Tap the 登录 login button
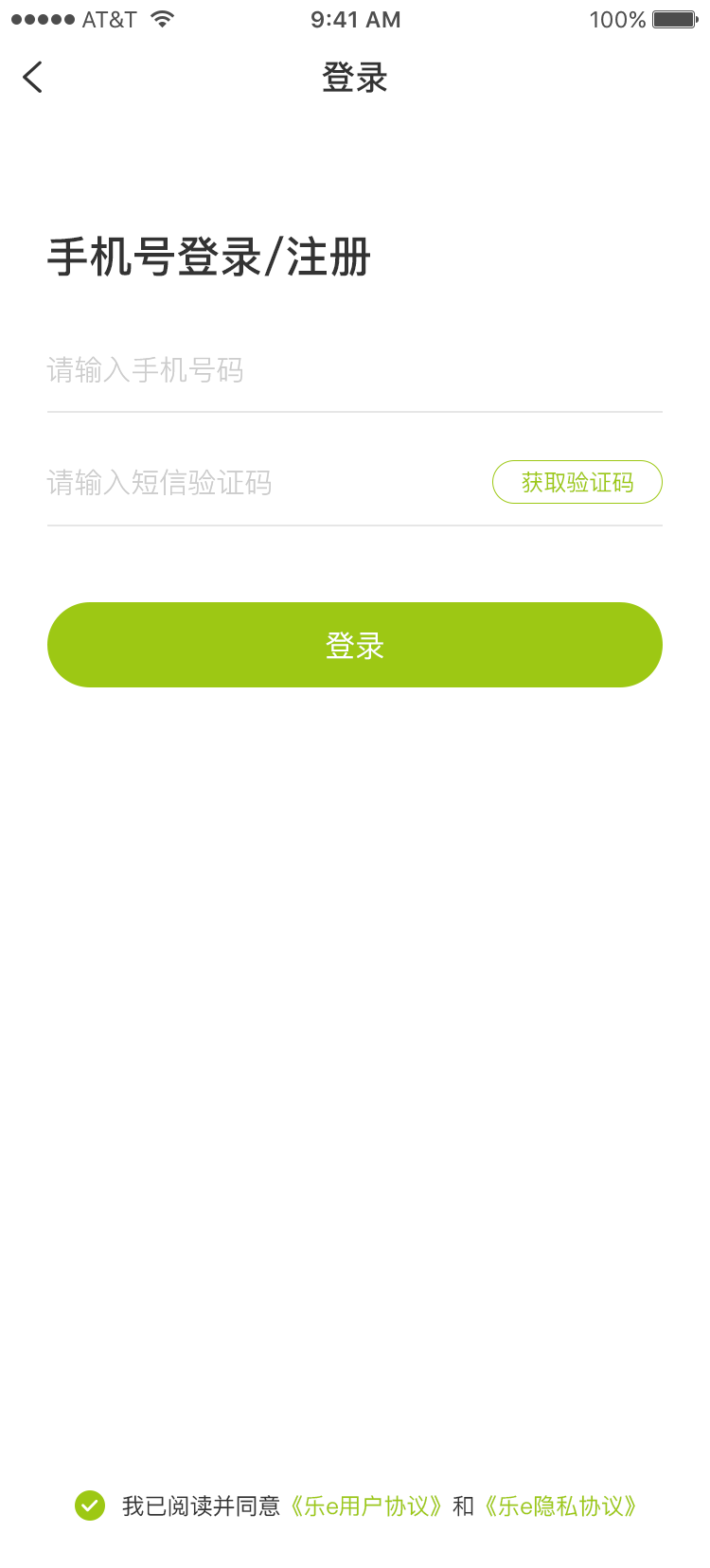Viewport: 710px width, 1568px height. [x=355, y=645]
